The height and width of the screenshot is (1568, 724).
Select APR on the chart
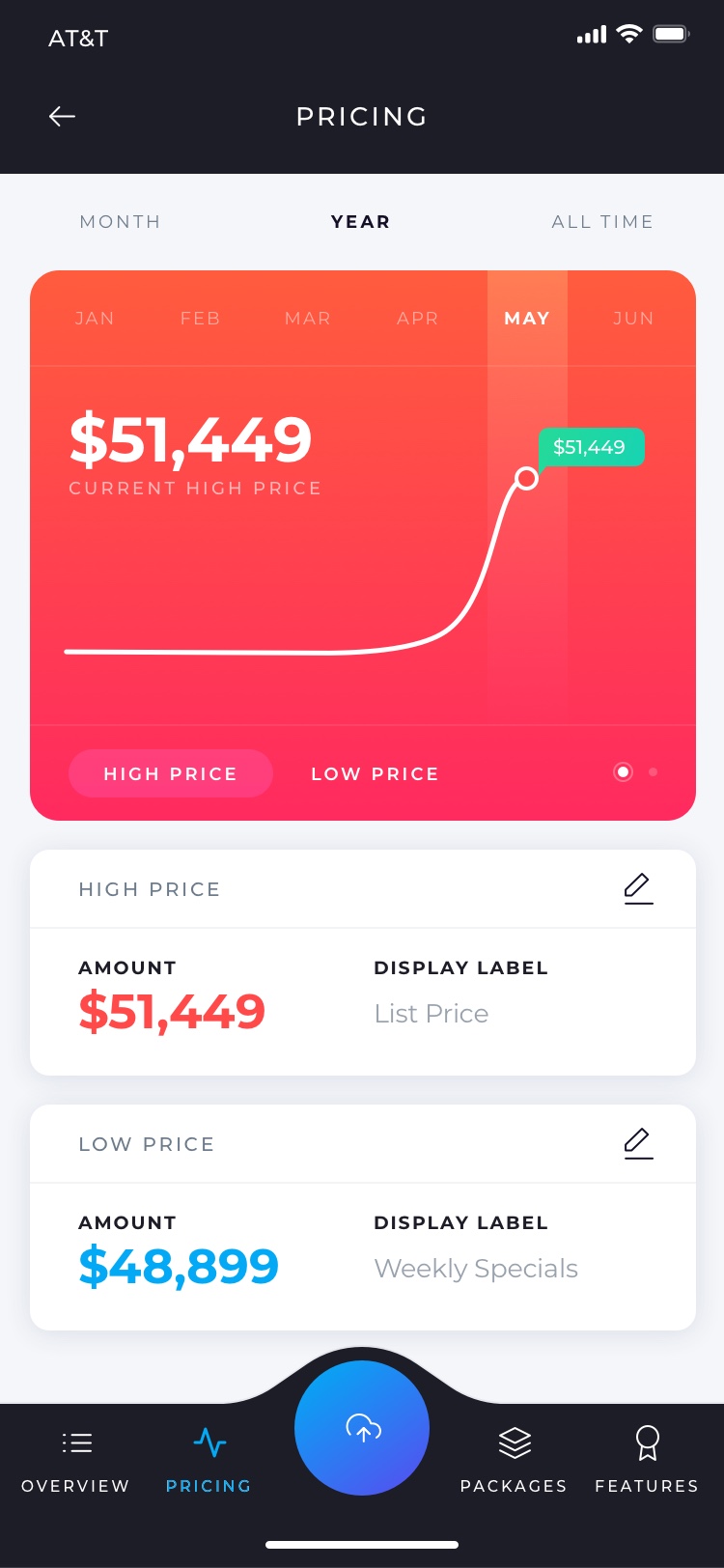(418, 319)
